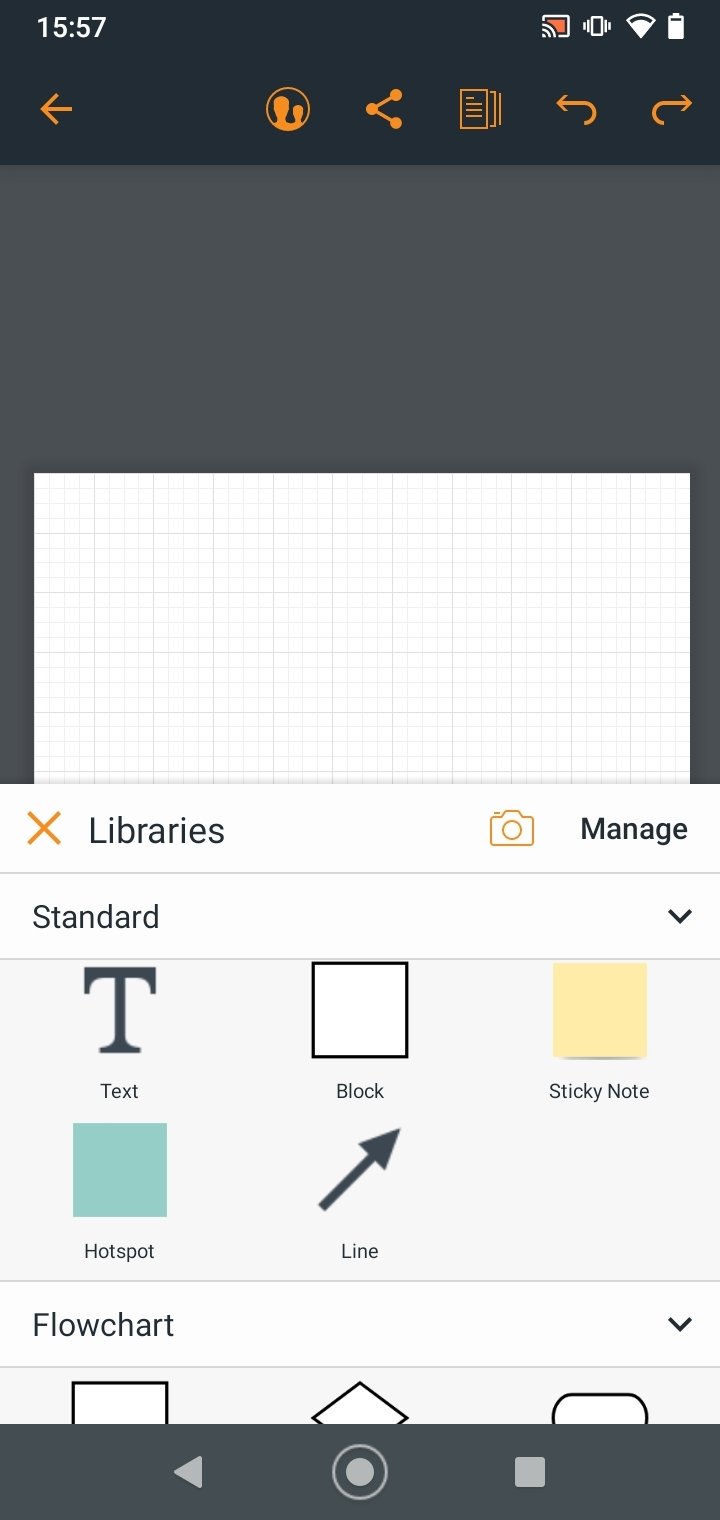Open recent apps from navigation bar
The width and height of the screenshot is (720, 1520).
pos(529,1472)
